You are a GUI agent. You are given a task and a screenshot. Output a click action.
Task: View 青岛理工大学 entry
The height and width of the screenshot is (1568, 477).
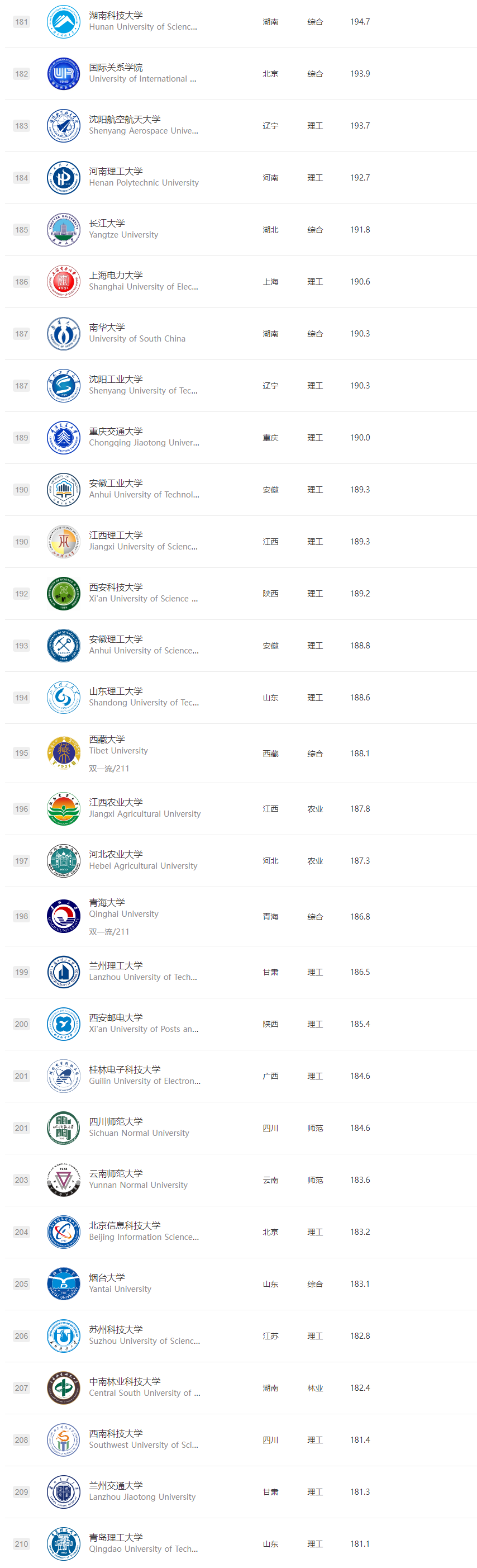click(116, 1538)
